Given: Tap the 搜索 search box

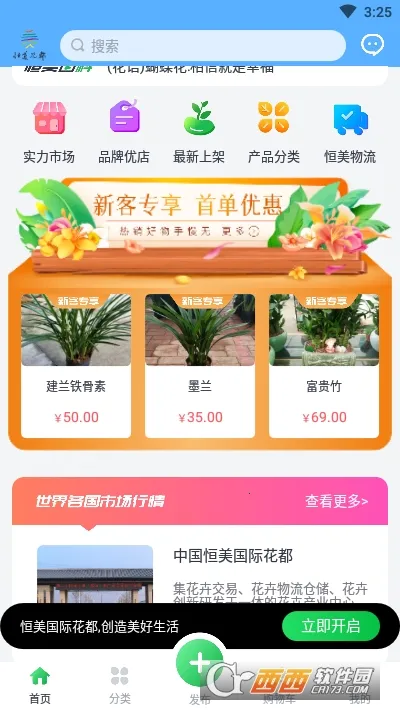Looking at the screenshot, I should (203, 46).
